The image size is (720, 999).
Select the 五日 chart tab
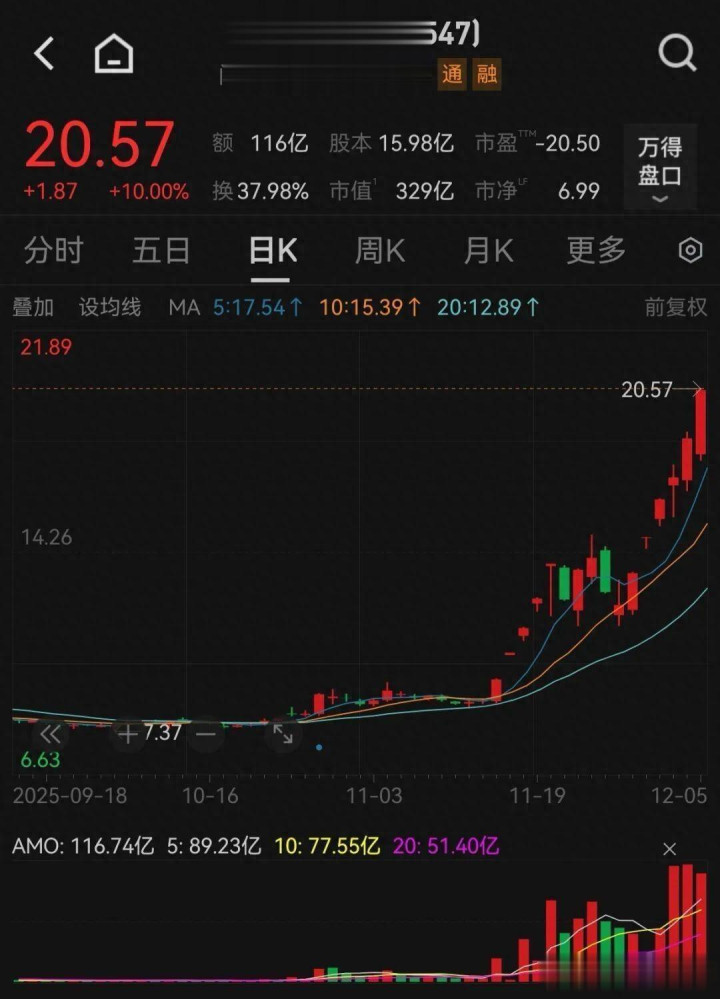161,250
